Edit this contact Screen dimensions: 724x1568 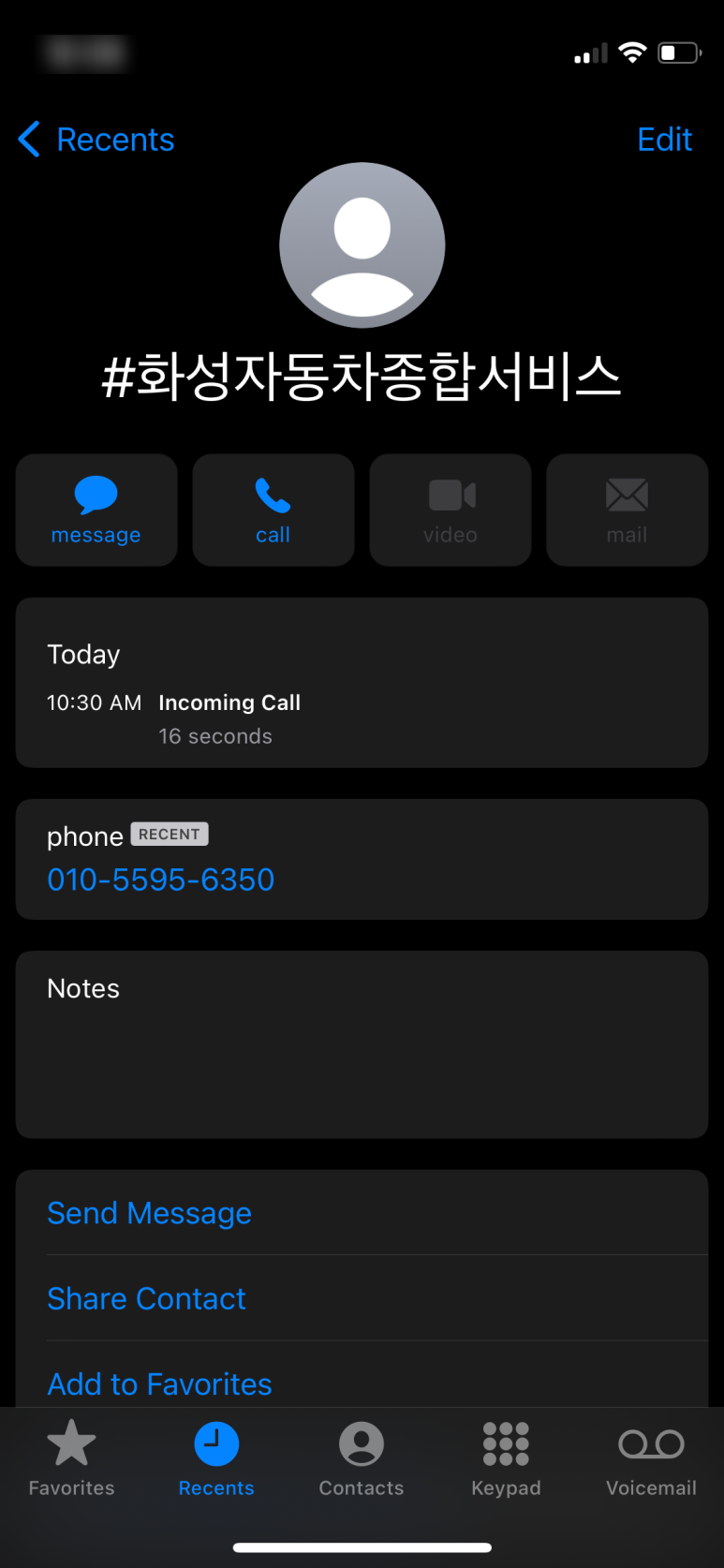[x=664, y=140]
